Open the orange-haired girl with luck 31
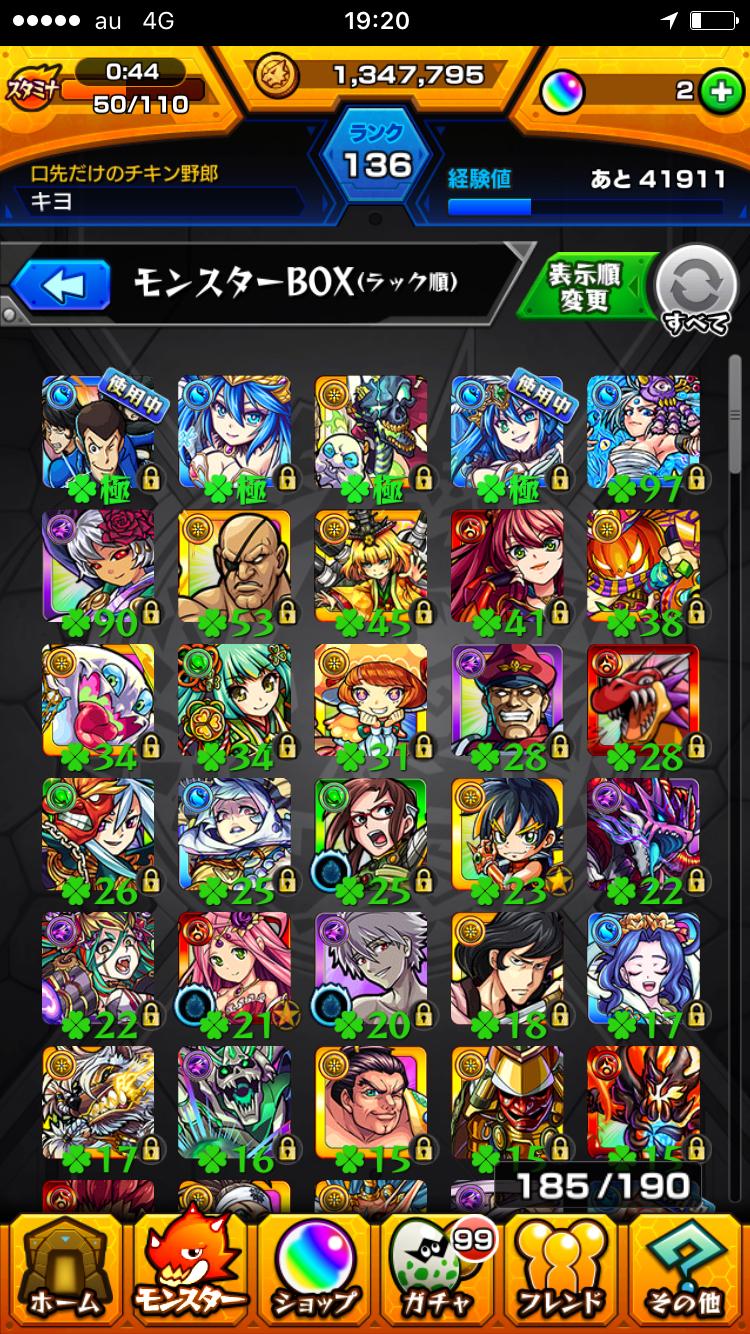Viewport: 750px width, 1334px height. click(370, 700)
